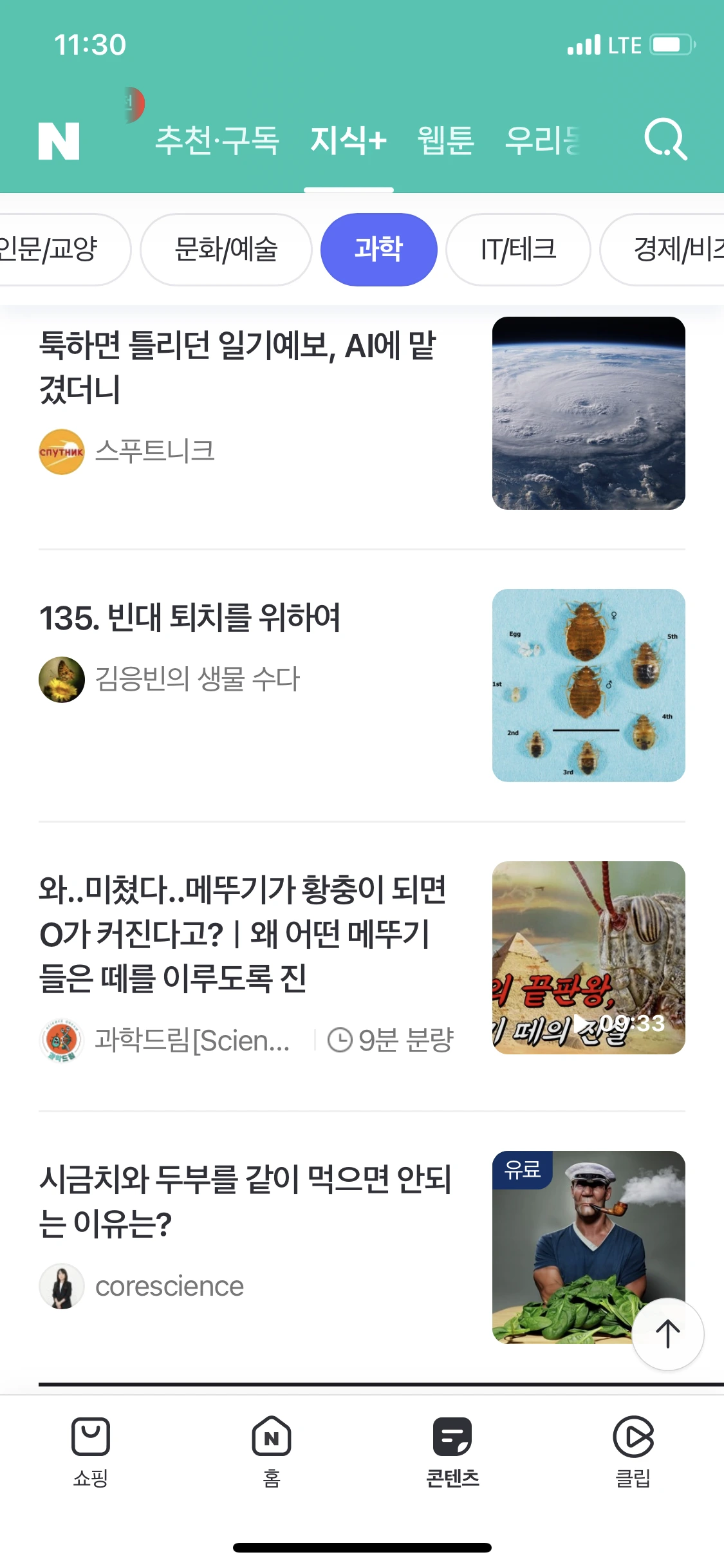Open the search icon in the header
This screenshot has height=1568, width=724.
665,139
